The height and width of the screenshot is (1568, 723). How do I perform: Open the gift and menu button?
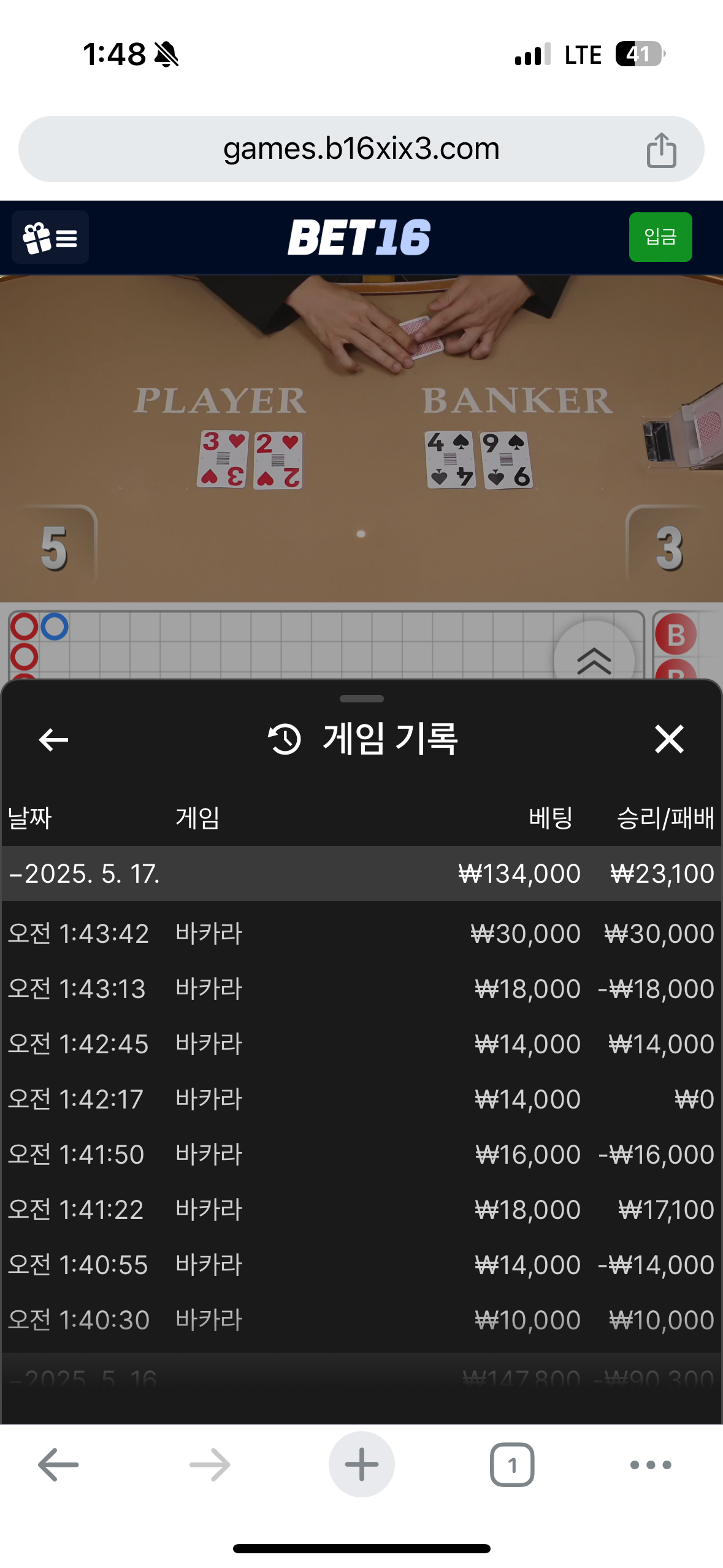coord(50,237)
